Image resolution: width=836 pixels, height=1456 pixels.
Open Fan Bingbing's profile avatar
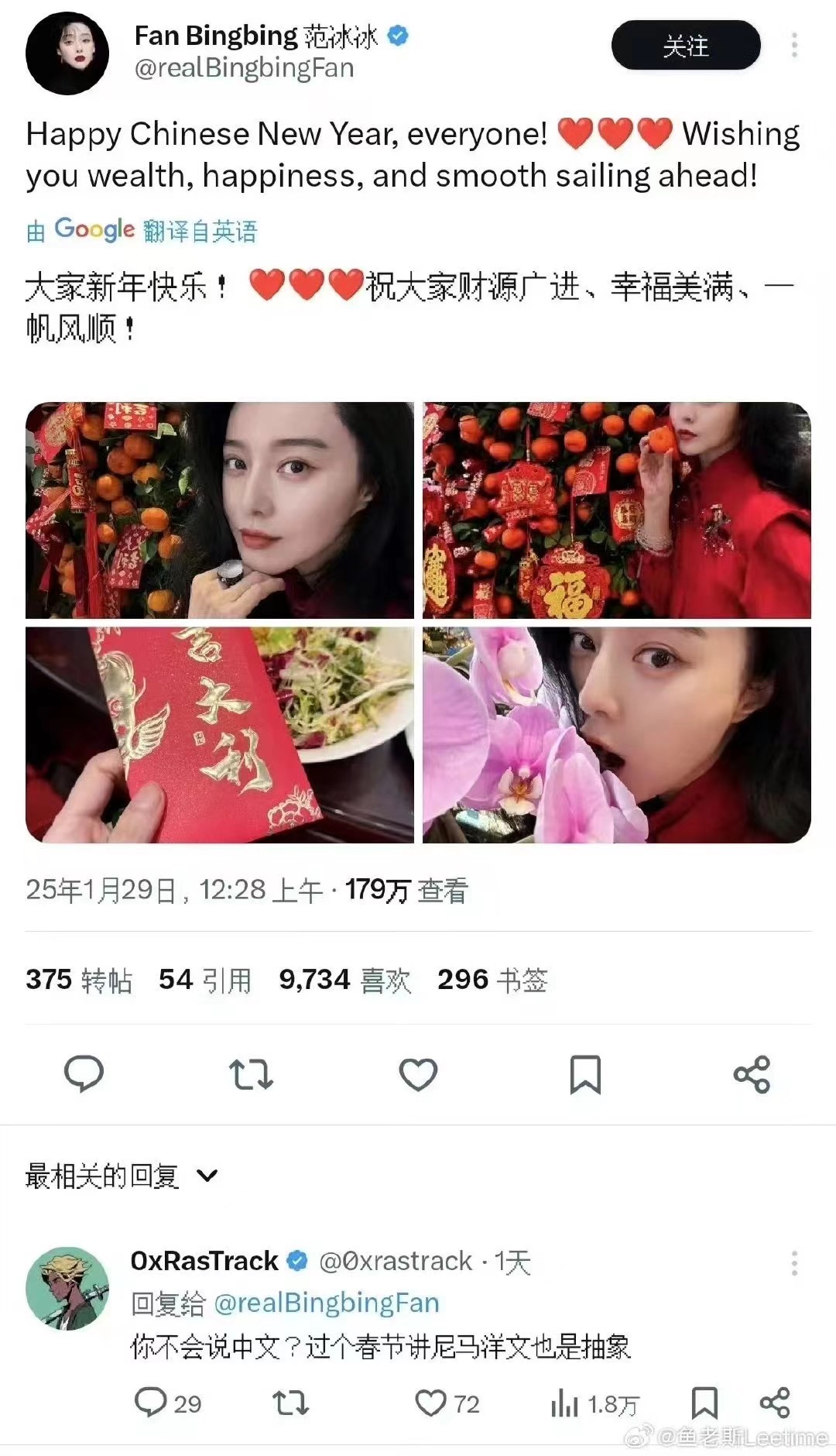click(67, 53)
